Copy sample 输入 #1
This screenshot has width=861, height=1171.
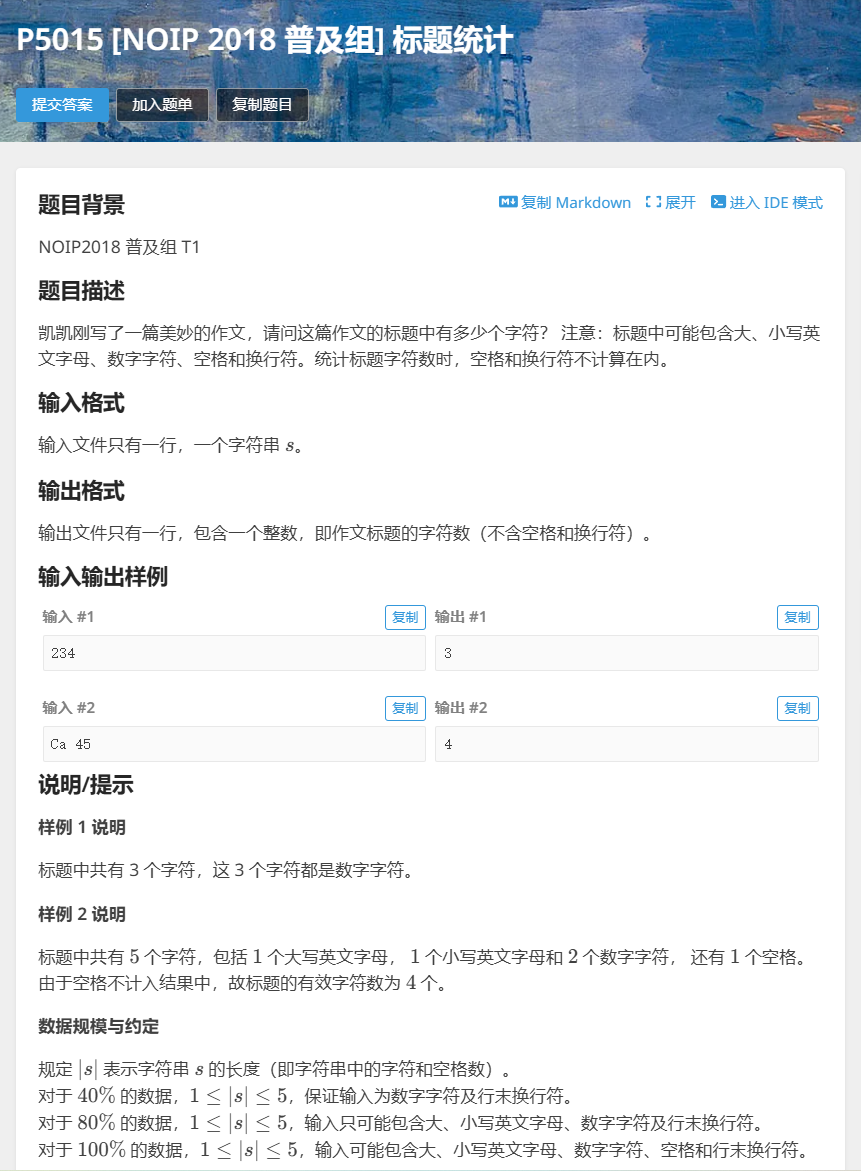click(x=405, y=617)
